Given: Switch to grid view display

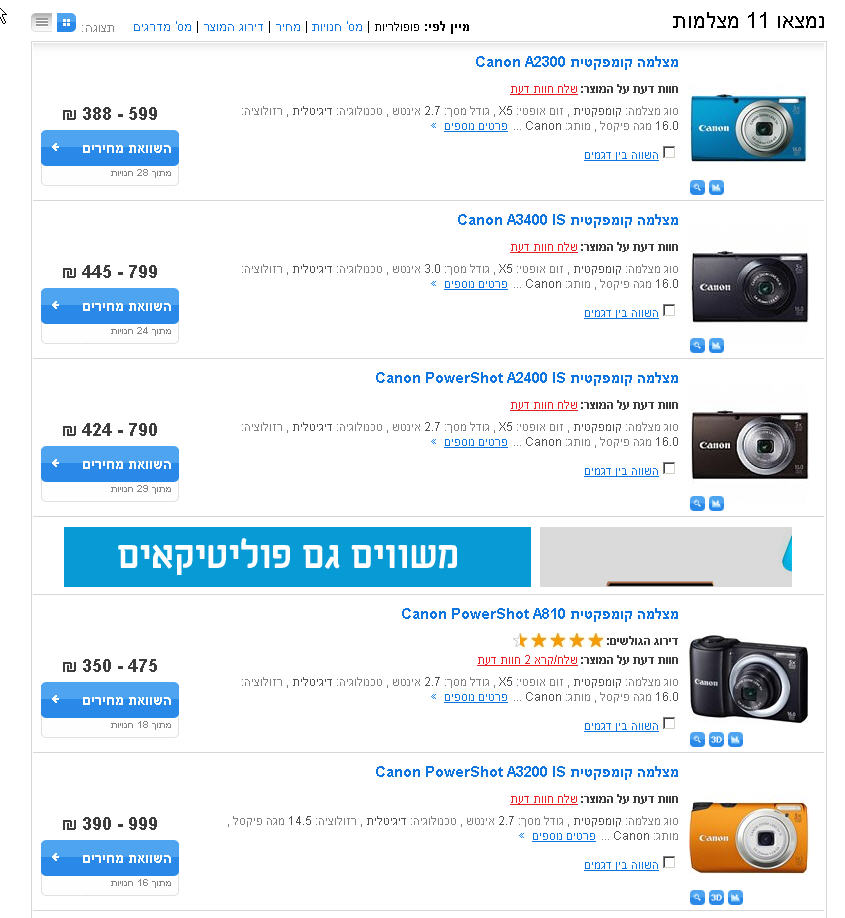Looking at the screenshot, I should click(x=66, y=22).
